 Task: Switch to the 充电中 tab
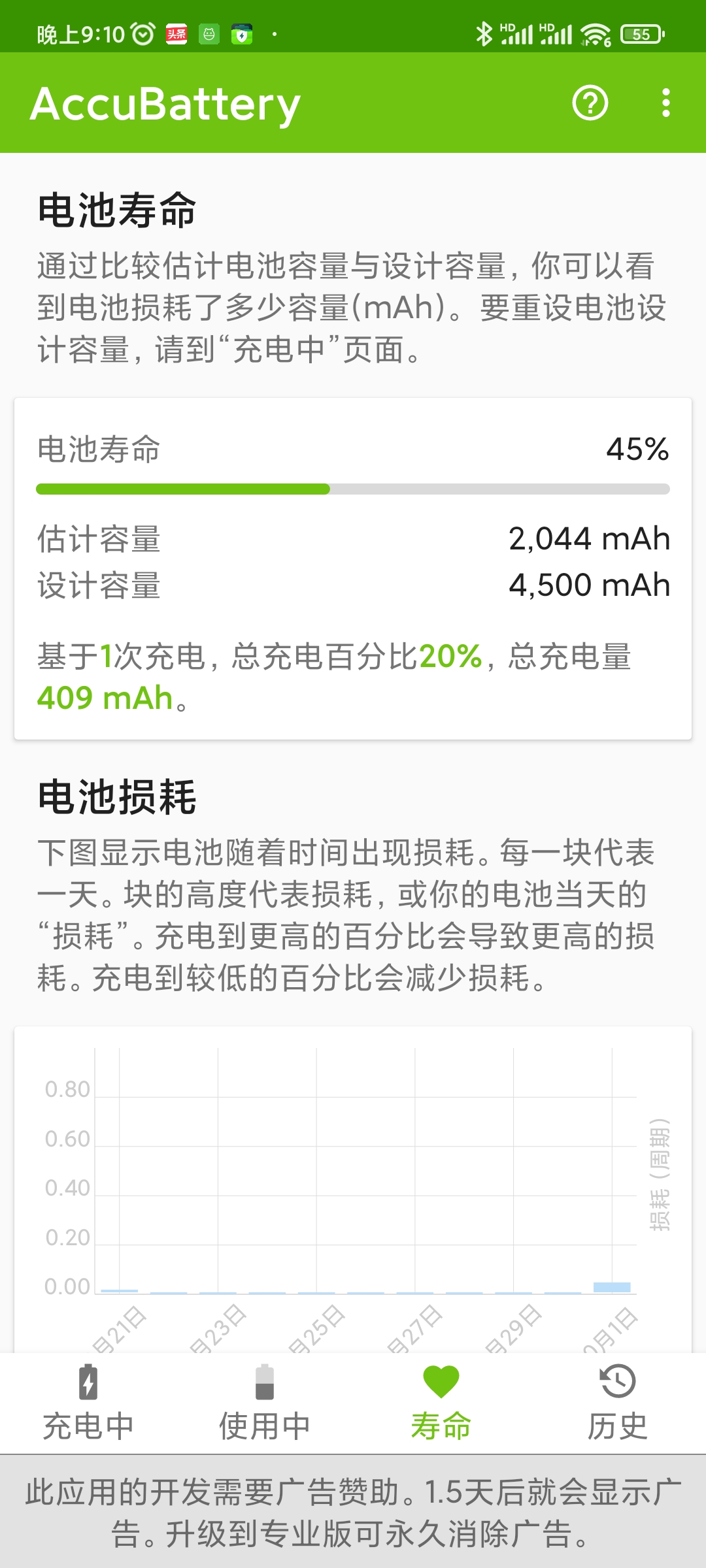point(88,1402)
